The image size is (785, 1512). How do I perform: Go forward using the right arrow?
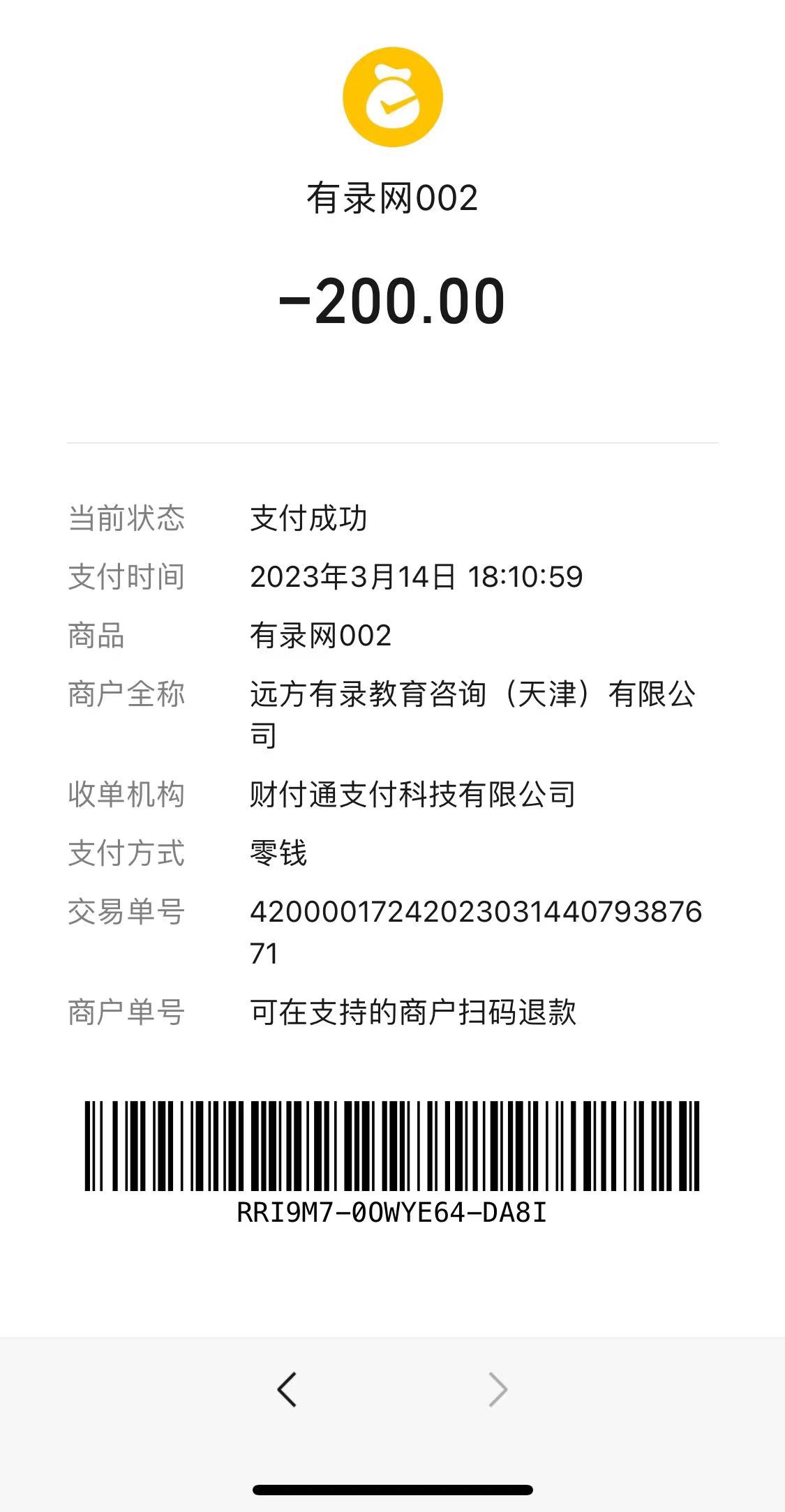tap(498, 1389)
